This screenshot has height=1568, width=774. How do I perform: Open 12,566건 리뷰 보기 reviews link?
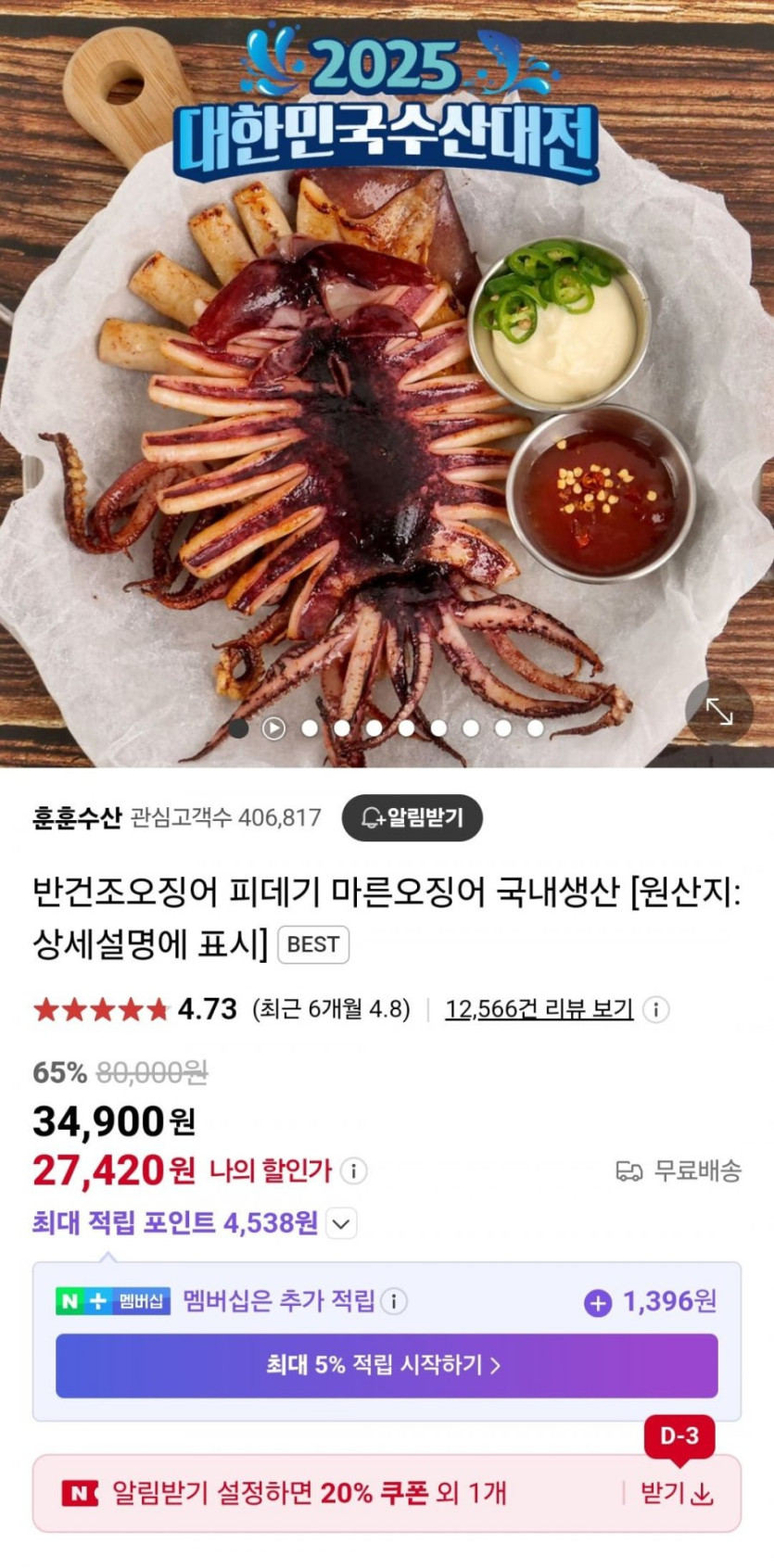pos(539,1009)
